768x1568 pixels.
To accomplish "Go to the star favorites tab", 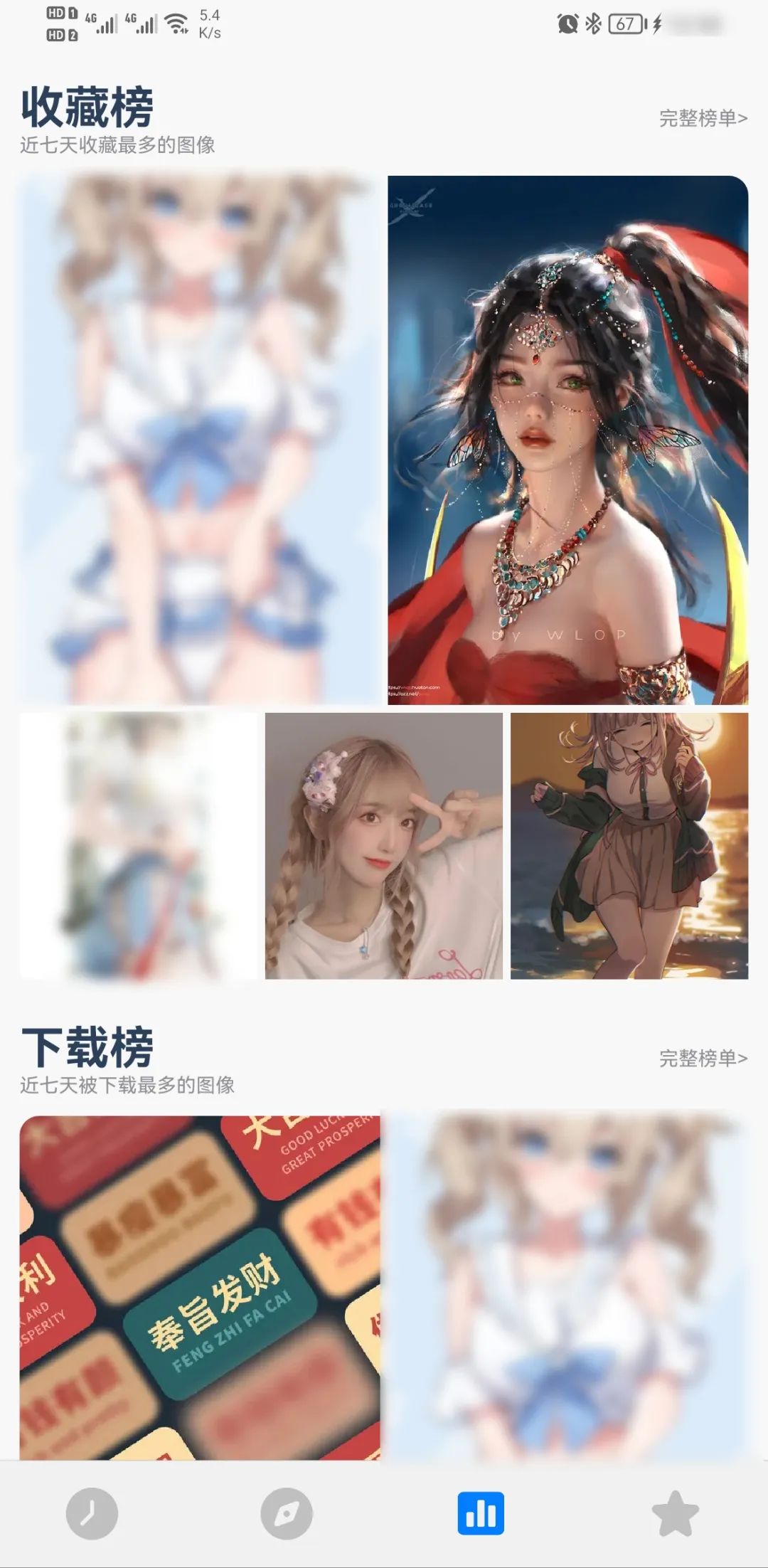I will 675,1513.
